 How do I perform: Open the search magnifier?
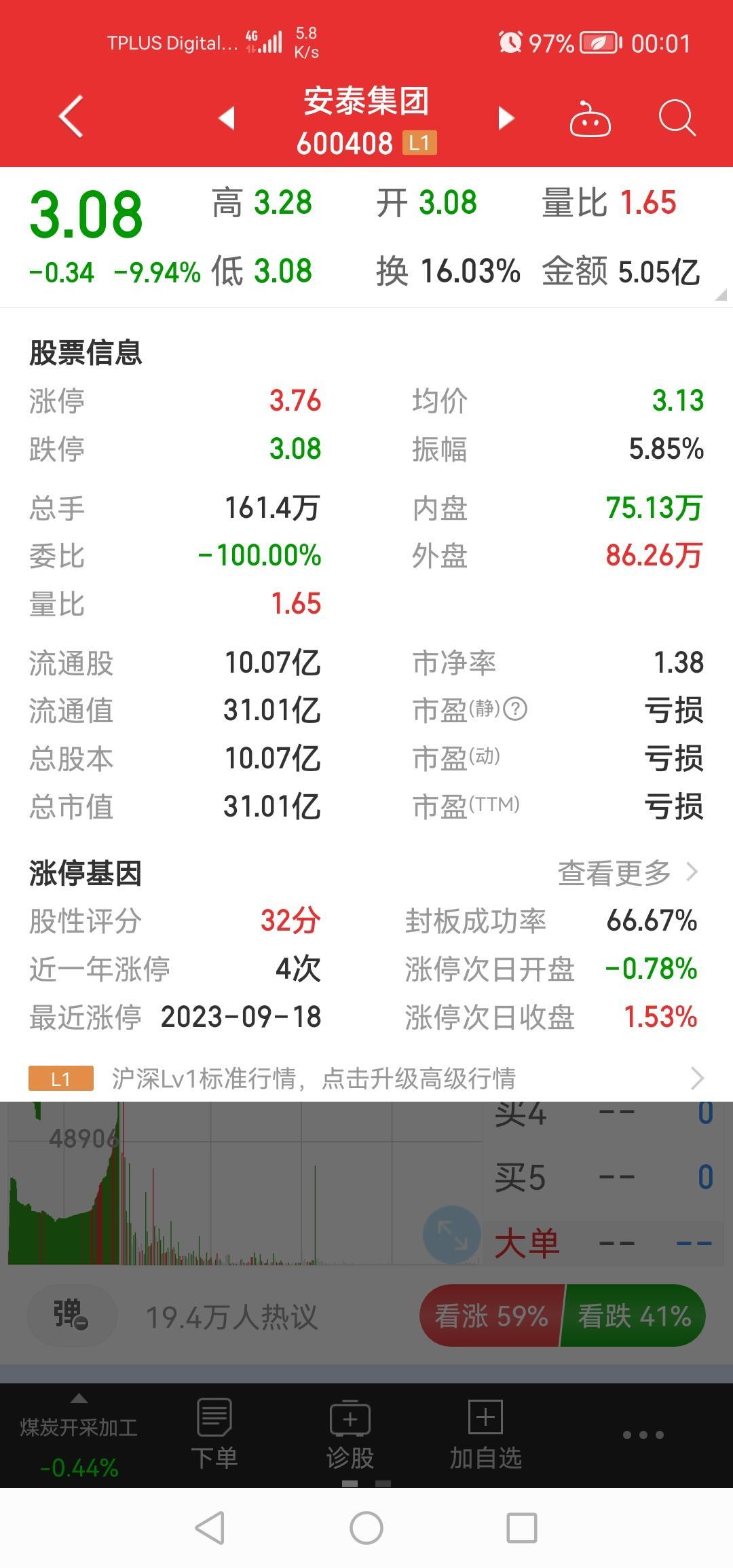[x=677, y=118]
